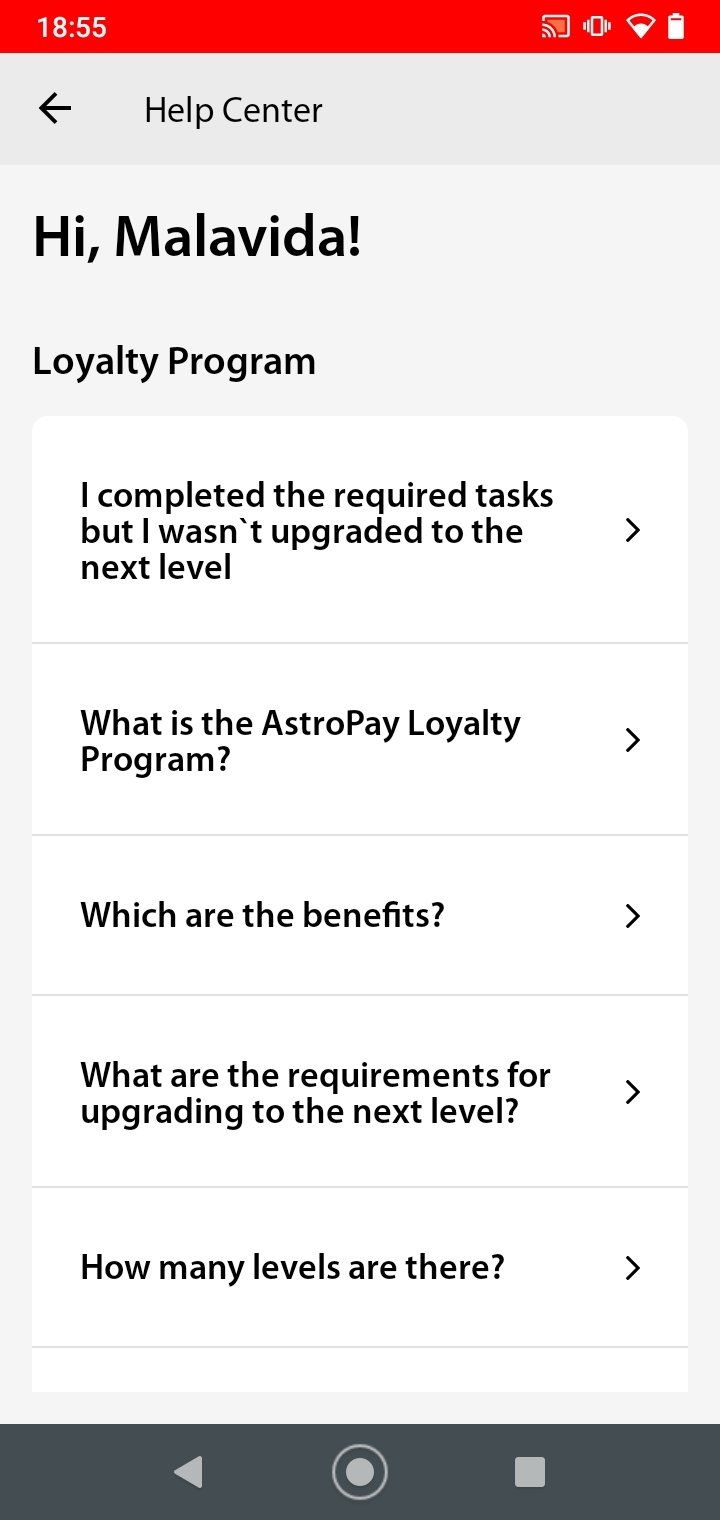The height and width of the screenshot is (1520, 720).
Task: Tap the system home button
Action: [x=360, y=1472]
